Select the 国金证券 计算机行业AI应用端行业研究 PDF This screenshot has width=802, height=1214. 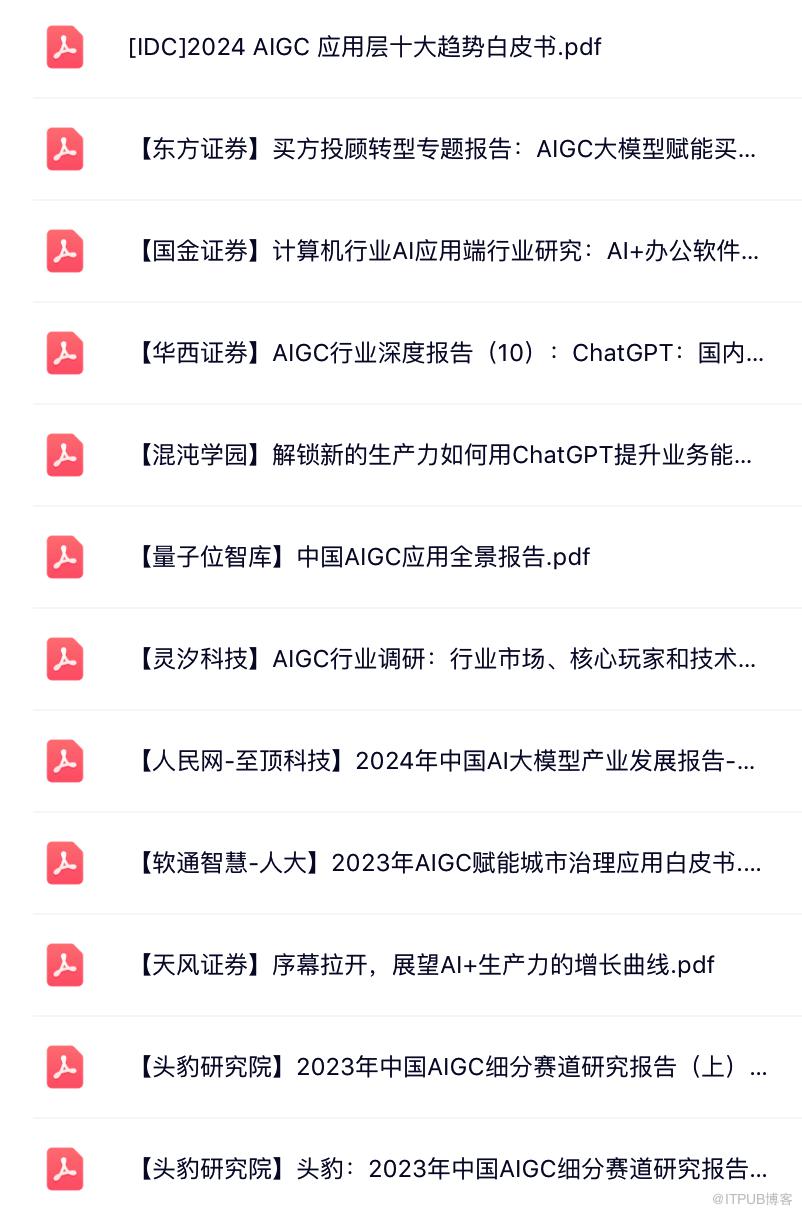pos(443,251)
